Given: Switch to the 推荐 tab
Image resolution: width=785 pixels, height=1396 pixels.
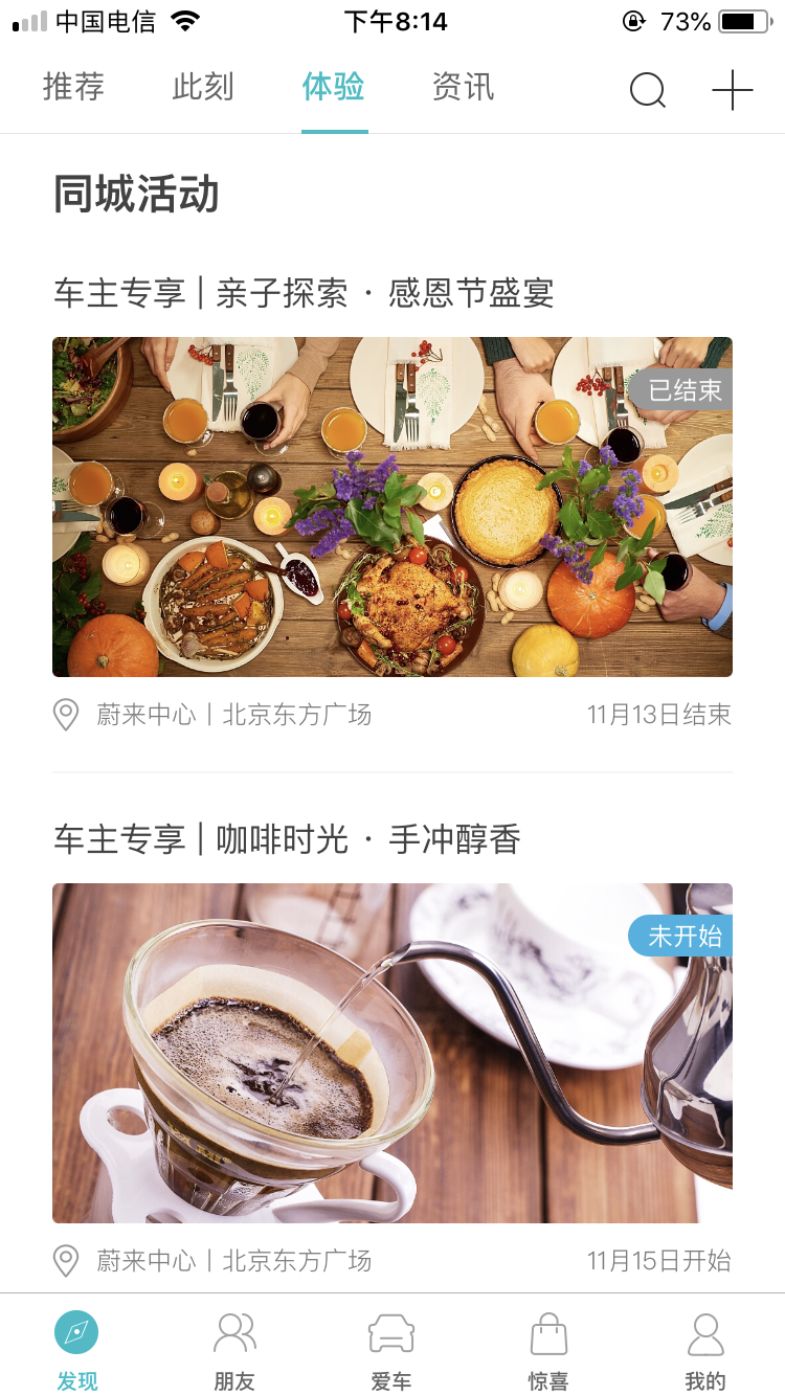Looking at the screenshot, I should point(73,88).
